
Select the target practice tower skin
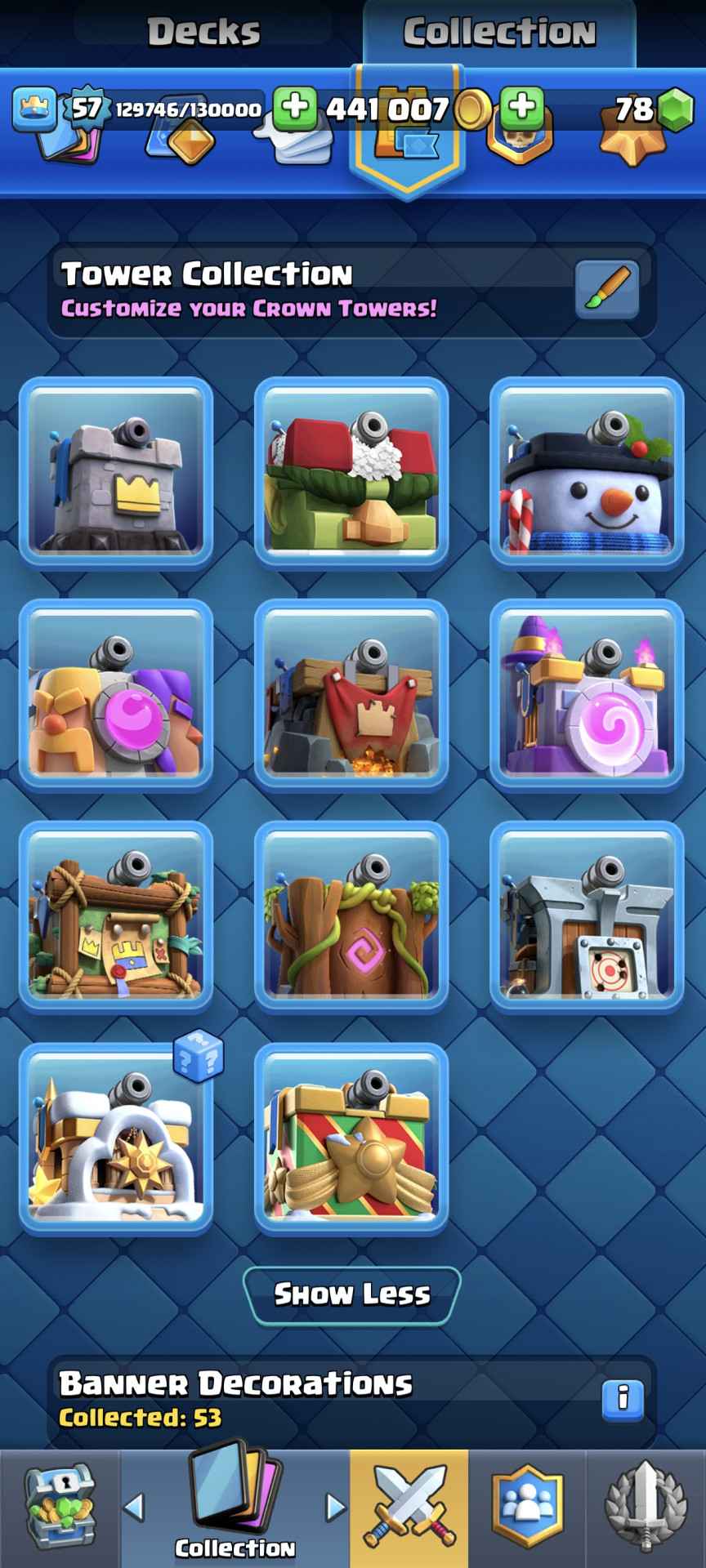tap(587, 916)
